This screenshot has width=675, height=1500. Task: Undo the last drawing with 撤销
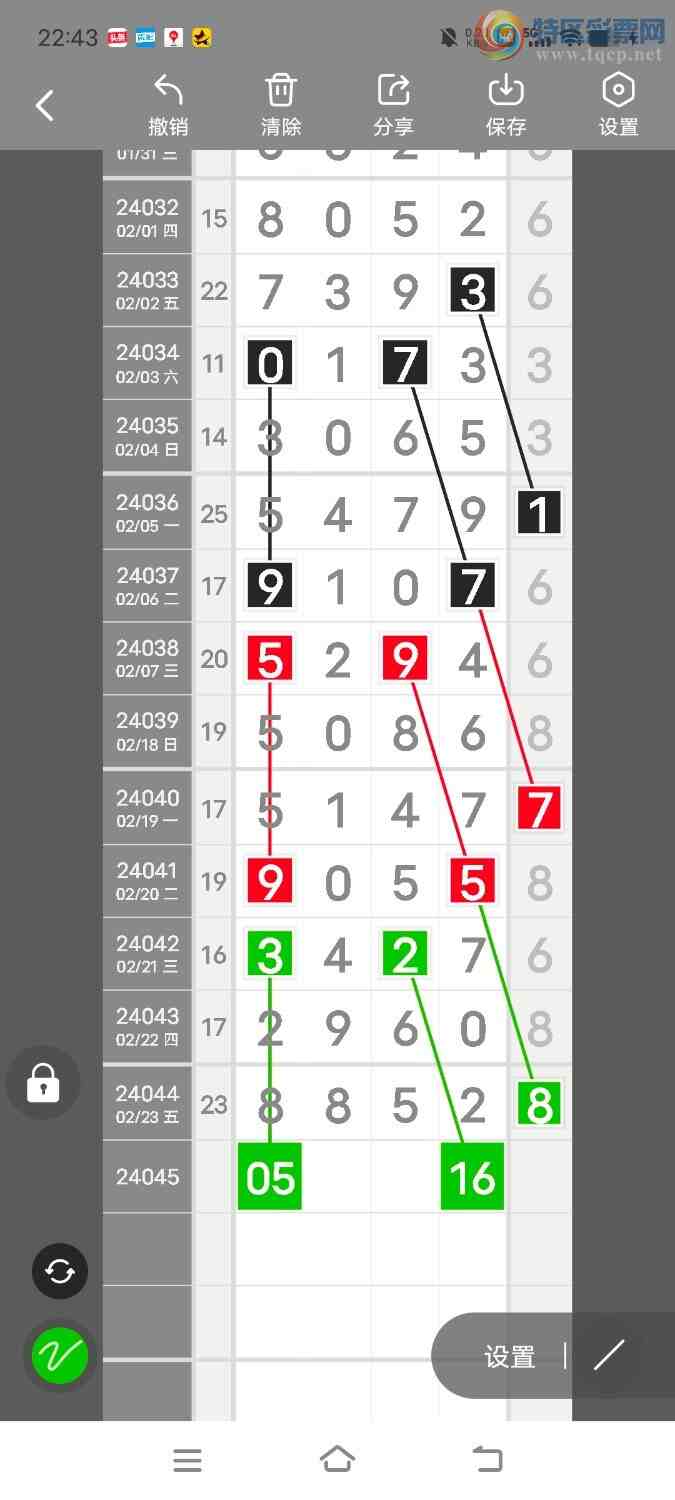pos(168,105)
